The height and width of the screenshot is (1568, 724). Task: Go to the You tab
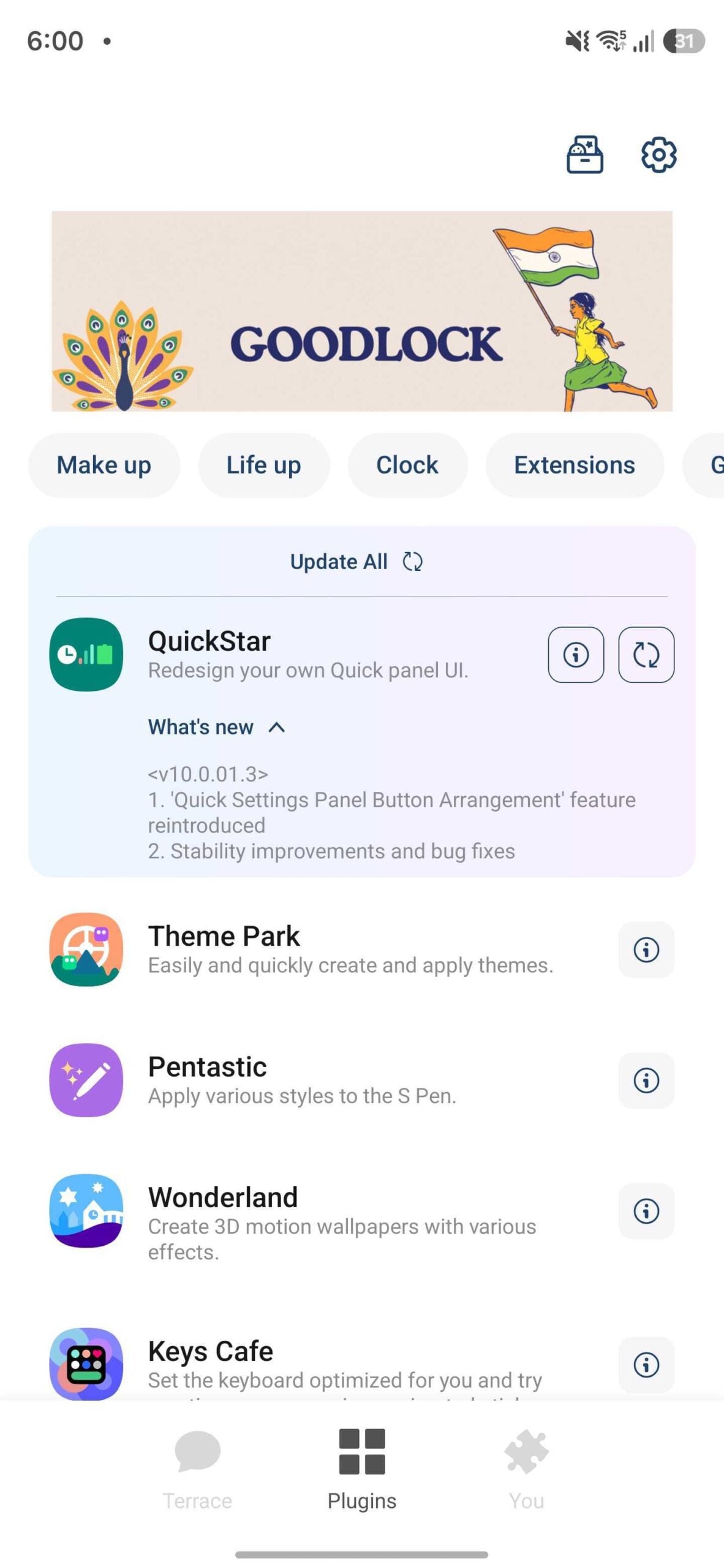coord(526,1469)
